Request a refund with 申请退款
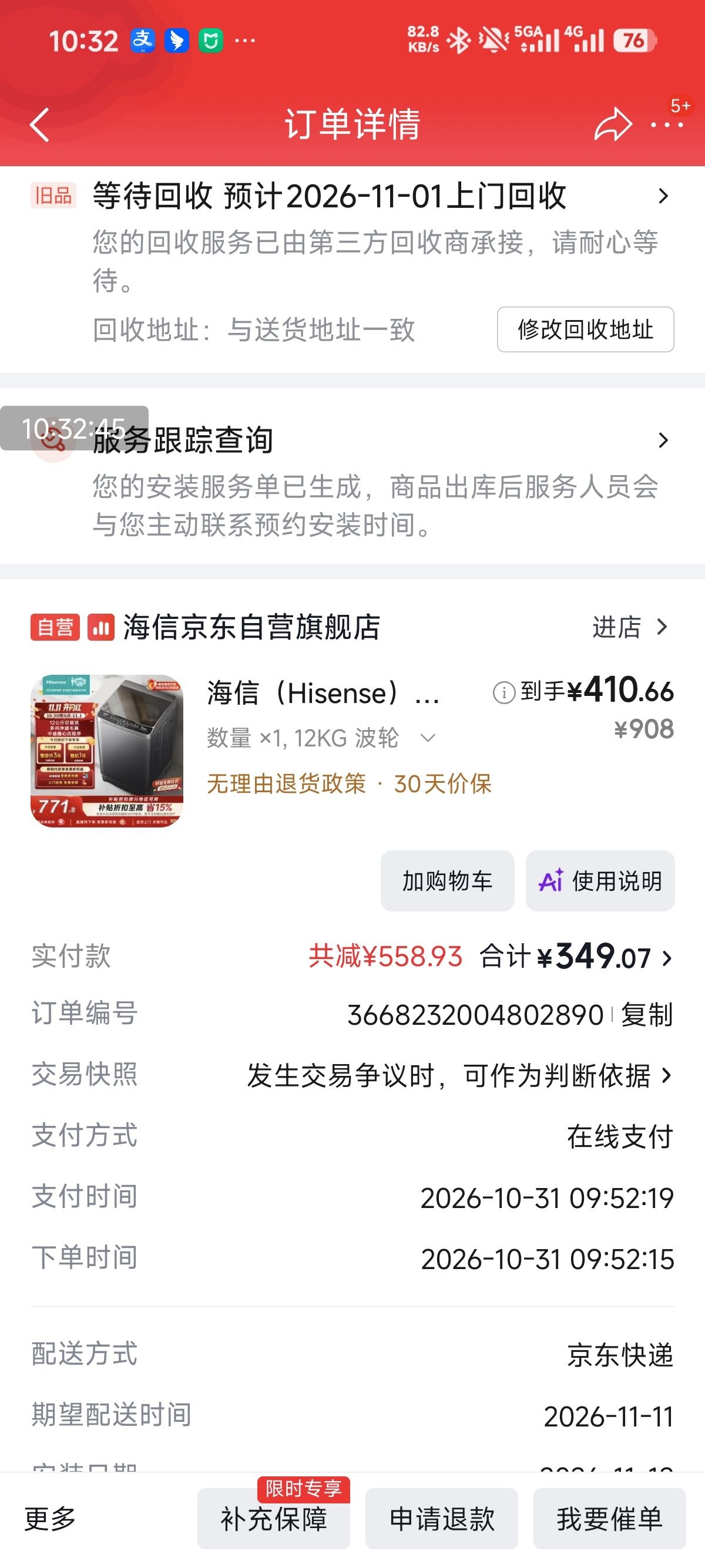The width and height of the screenshot is (705, 1568). 441,1518
